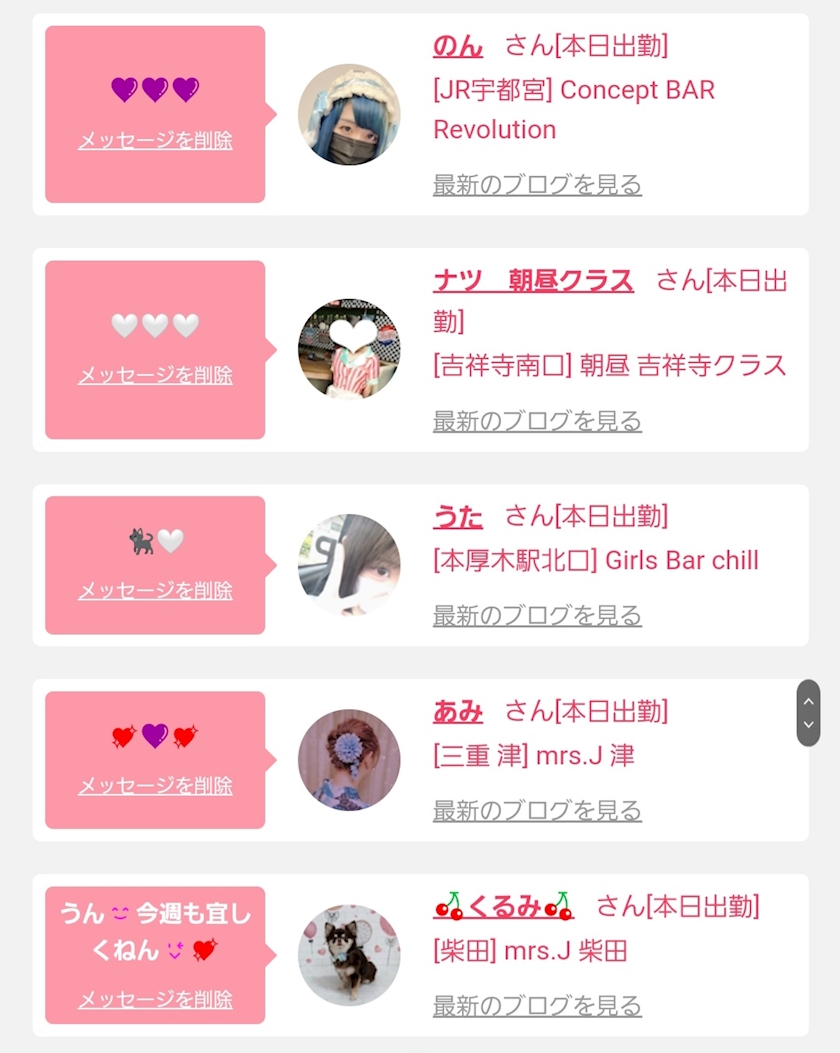Delete the message sent to くるみ
This screenshot has width=840, height=1053.
155,999
